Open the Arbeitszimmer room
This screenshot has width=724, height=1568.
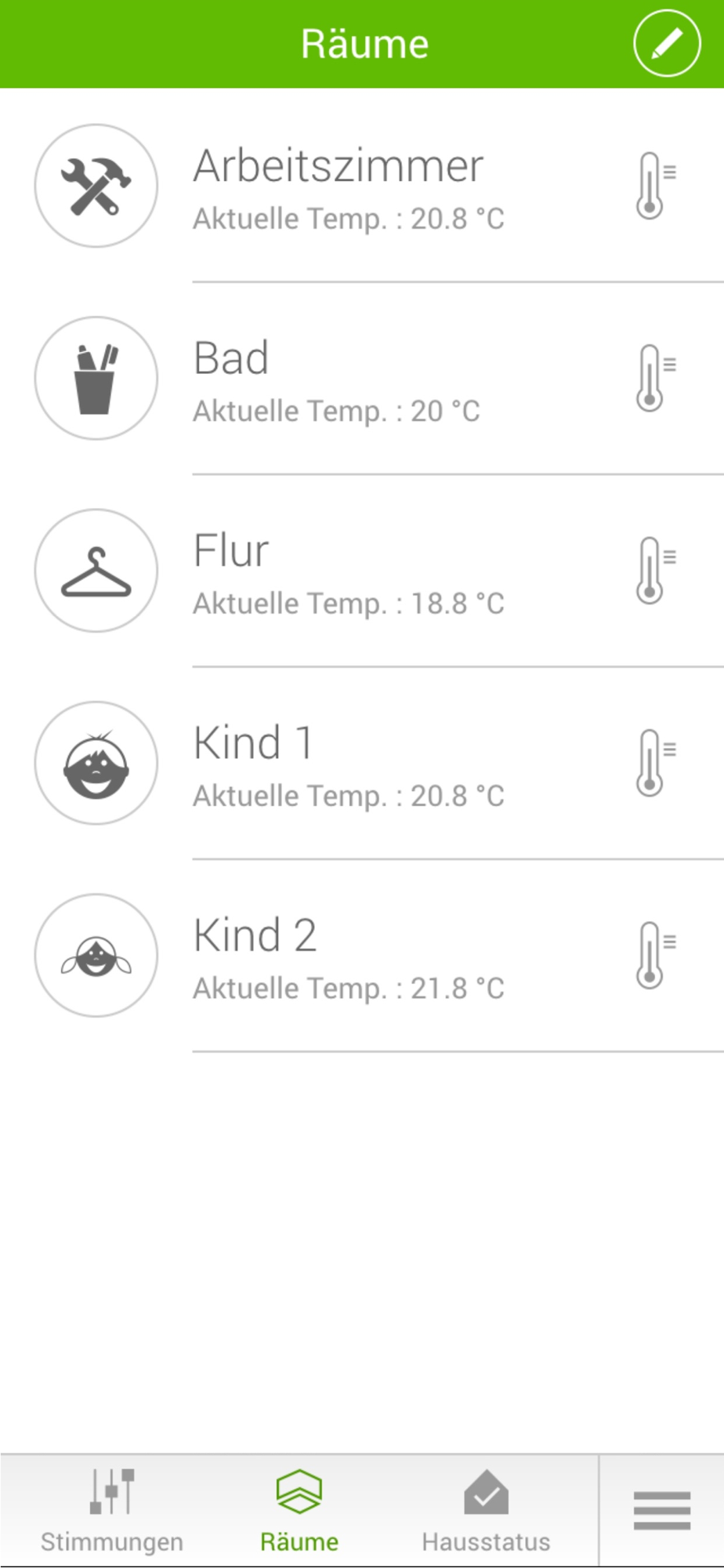coord(362,186)
